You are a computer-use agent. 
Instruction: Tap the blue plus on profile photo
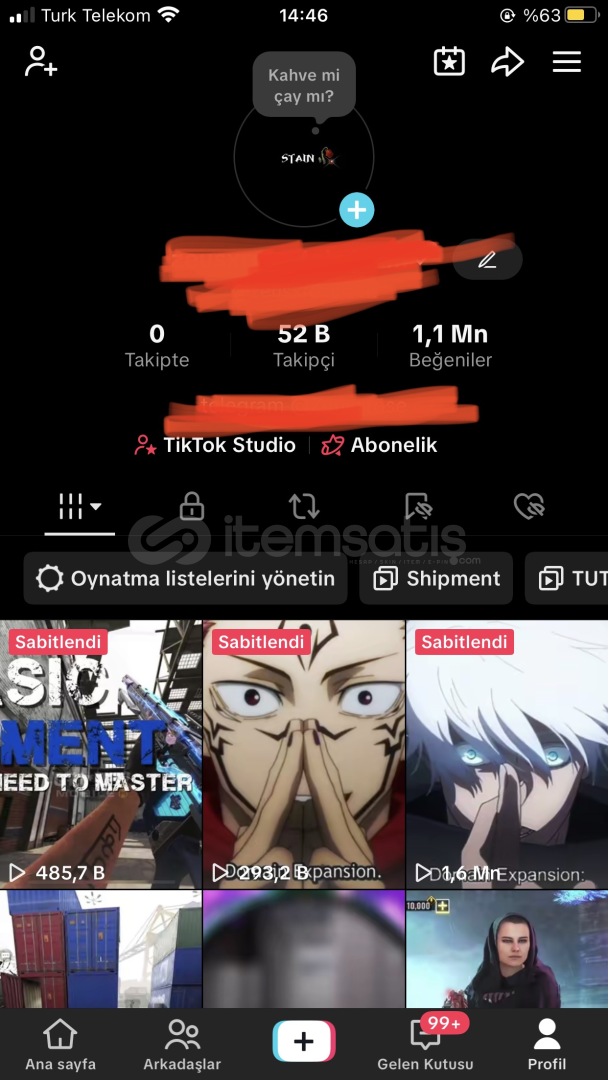pos(357,210)
